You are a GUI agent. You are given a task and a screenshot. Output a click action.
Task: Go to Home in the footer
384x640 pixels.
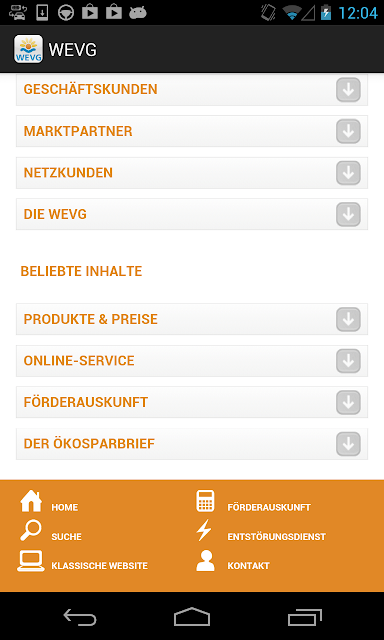49,502
